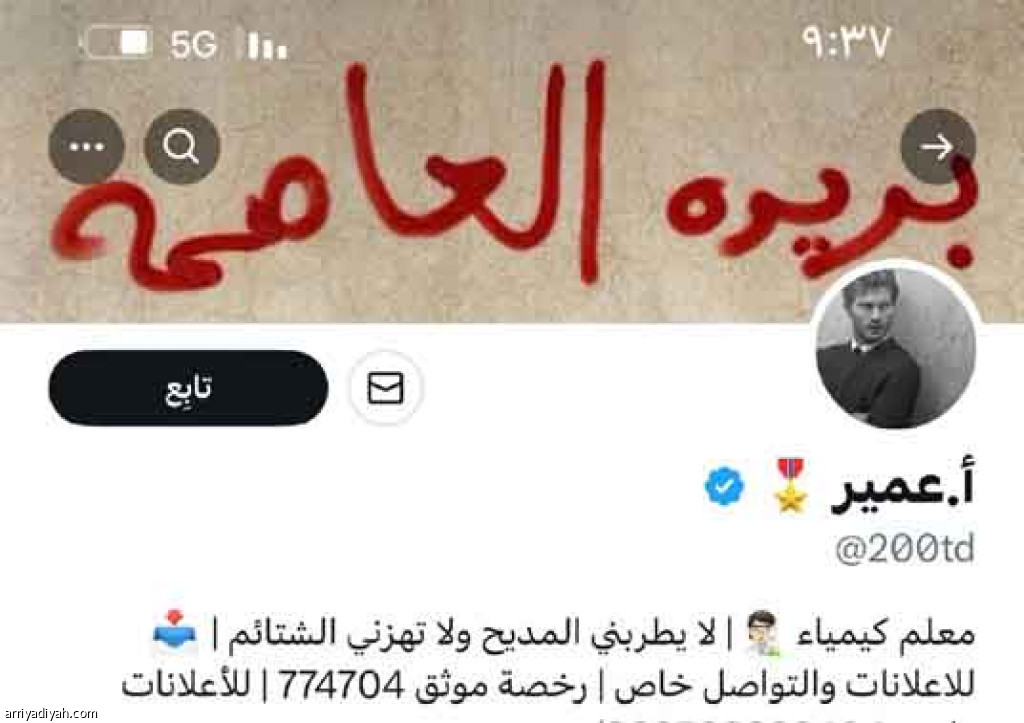Follow this account with the تابع button
Screen dimensions: 1024x723
coord(188,388)
